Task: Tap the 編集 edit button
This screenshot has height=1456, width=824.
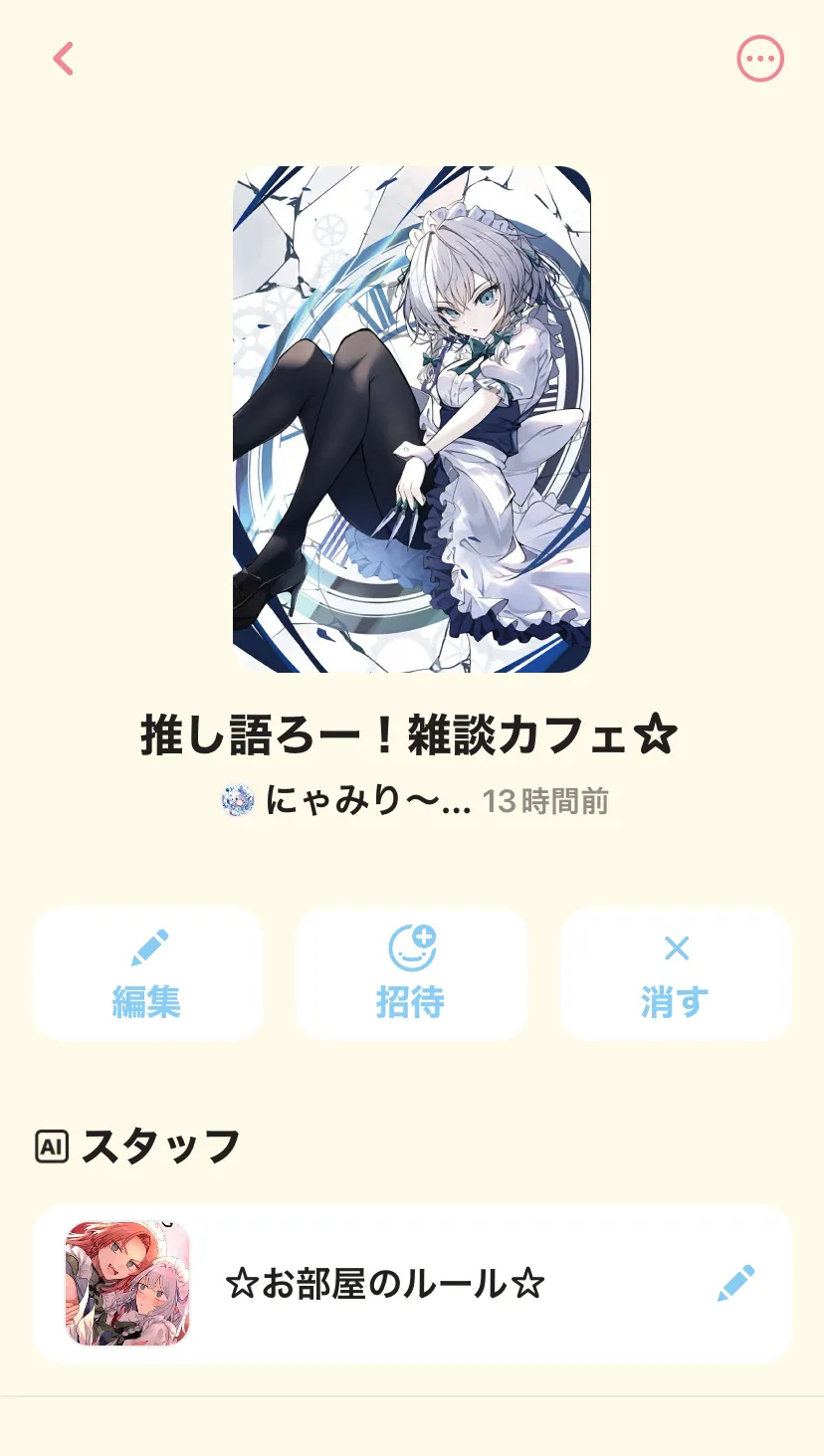Action: point(147,973)
